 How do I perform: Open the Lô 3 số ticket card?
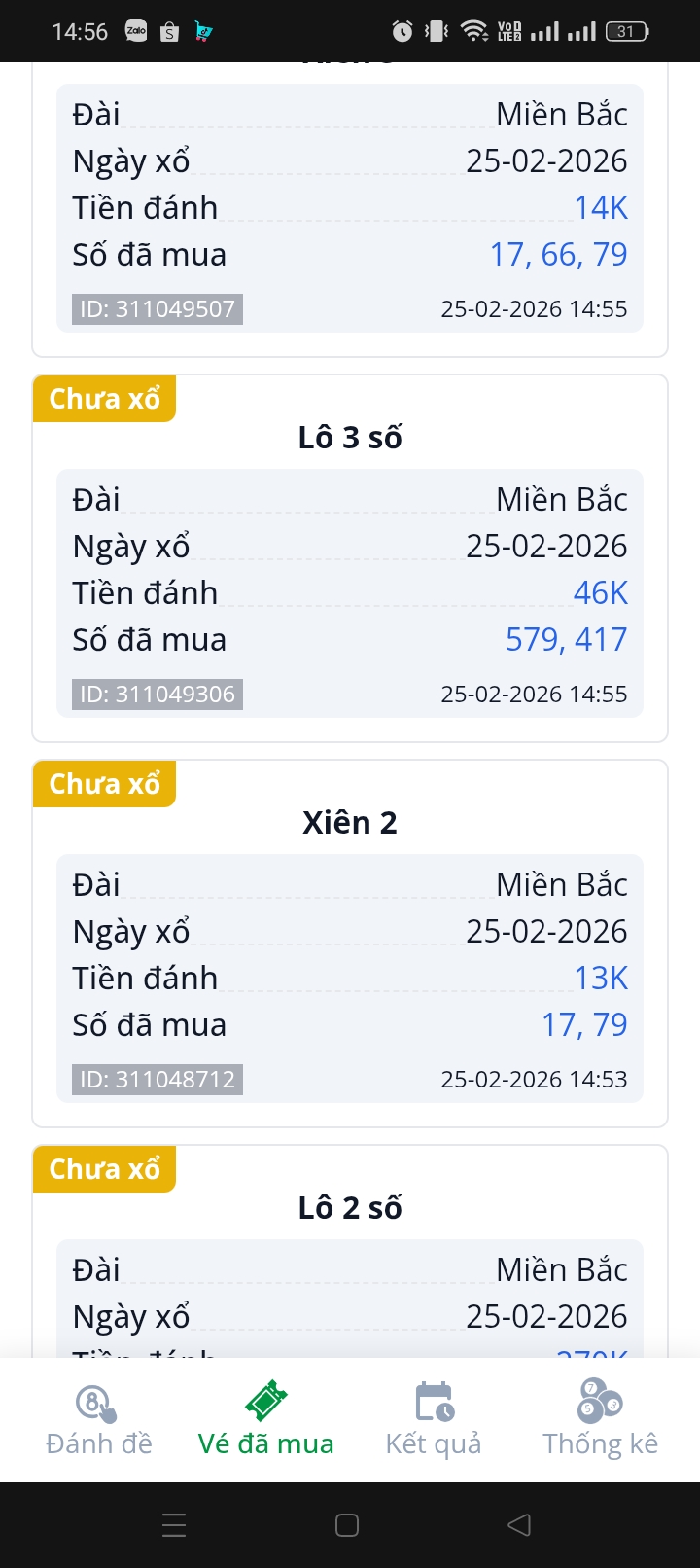click(350, 558)
